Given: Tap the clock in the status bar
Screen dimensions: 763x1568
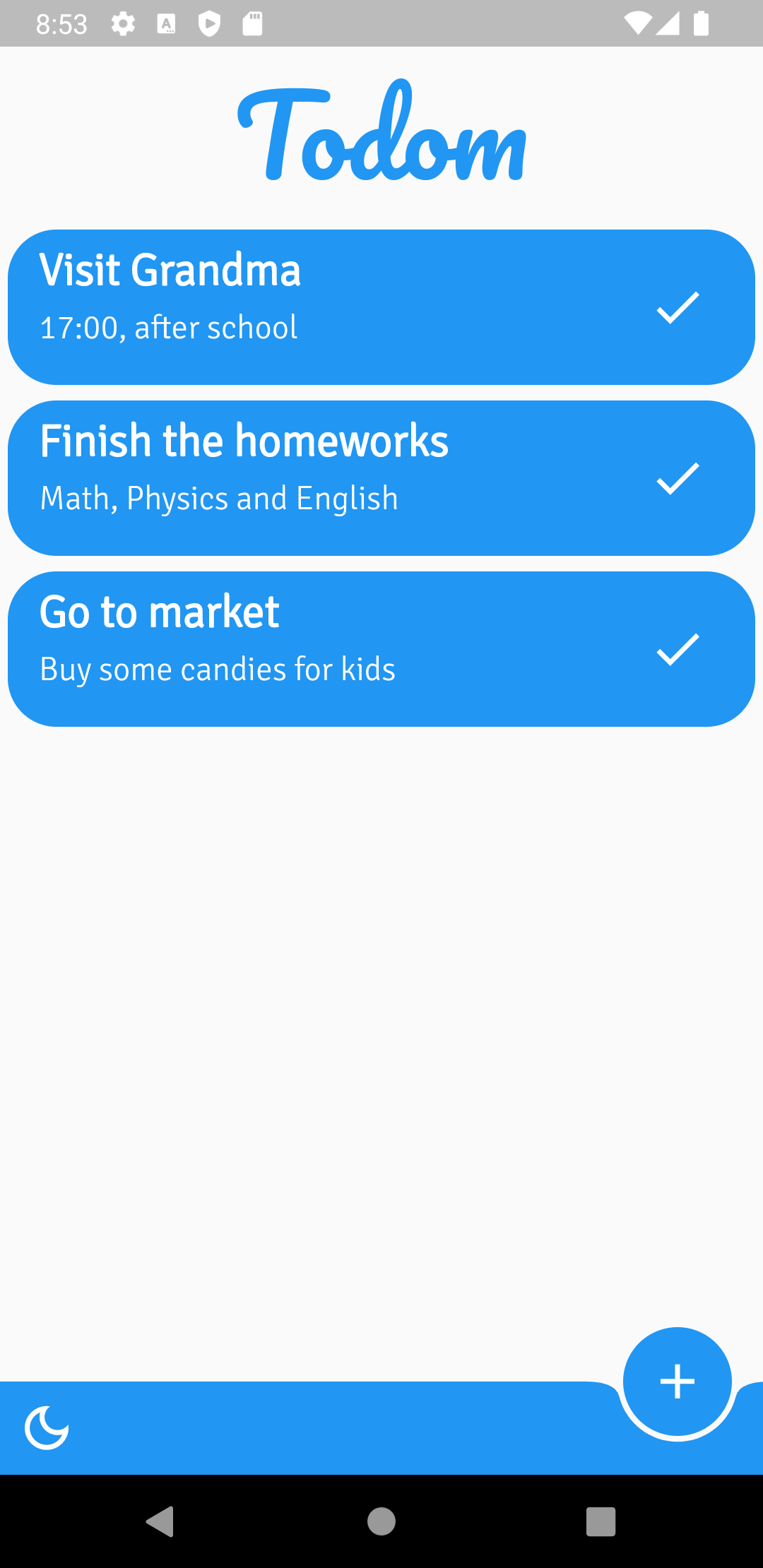Looking at the screenshot, I should point(62,23).
